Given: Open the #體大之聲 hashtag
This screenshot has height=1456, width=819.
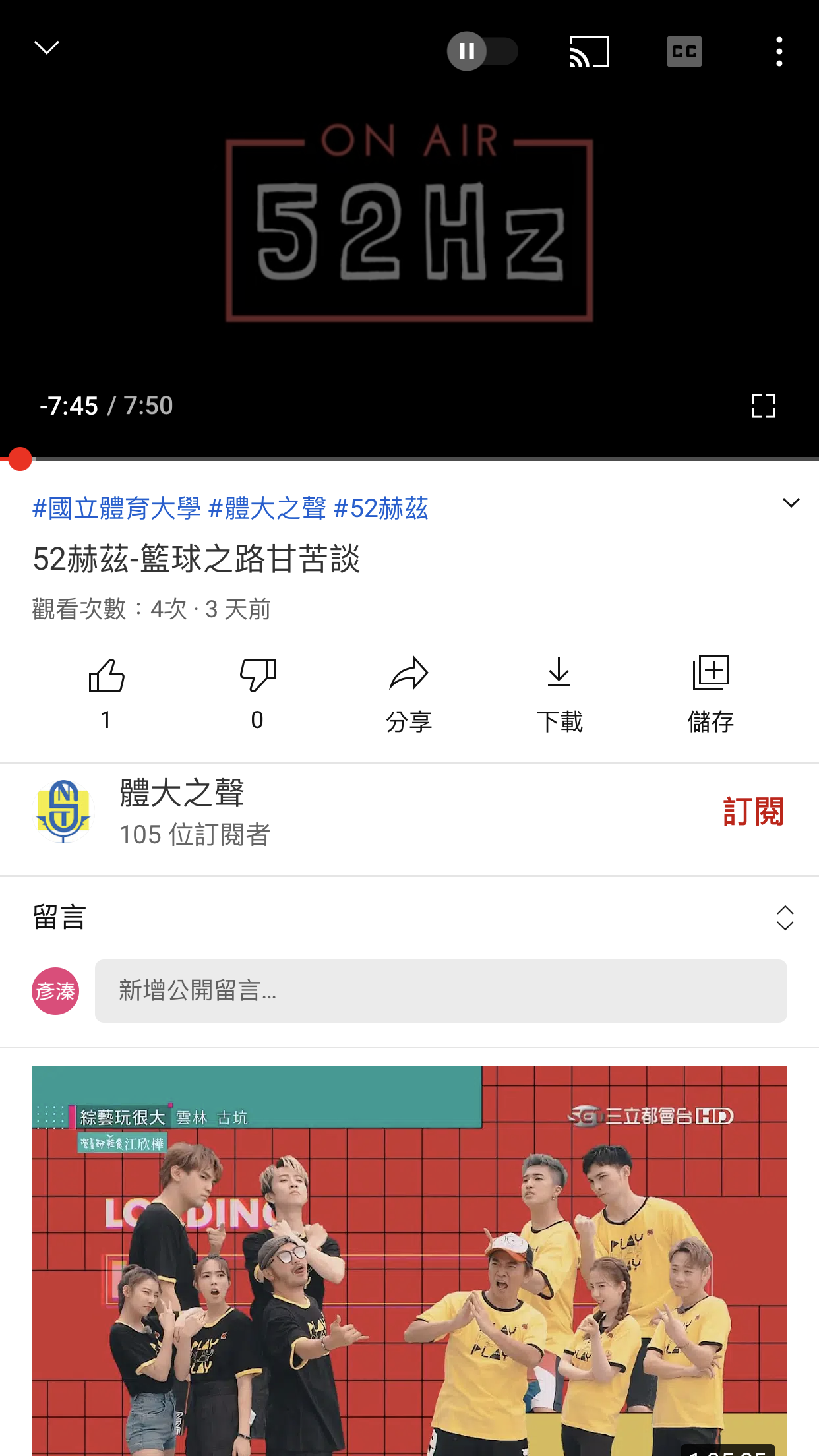Looking at the screenshot, I should pos(267,508).
